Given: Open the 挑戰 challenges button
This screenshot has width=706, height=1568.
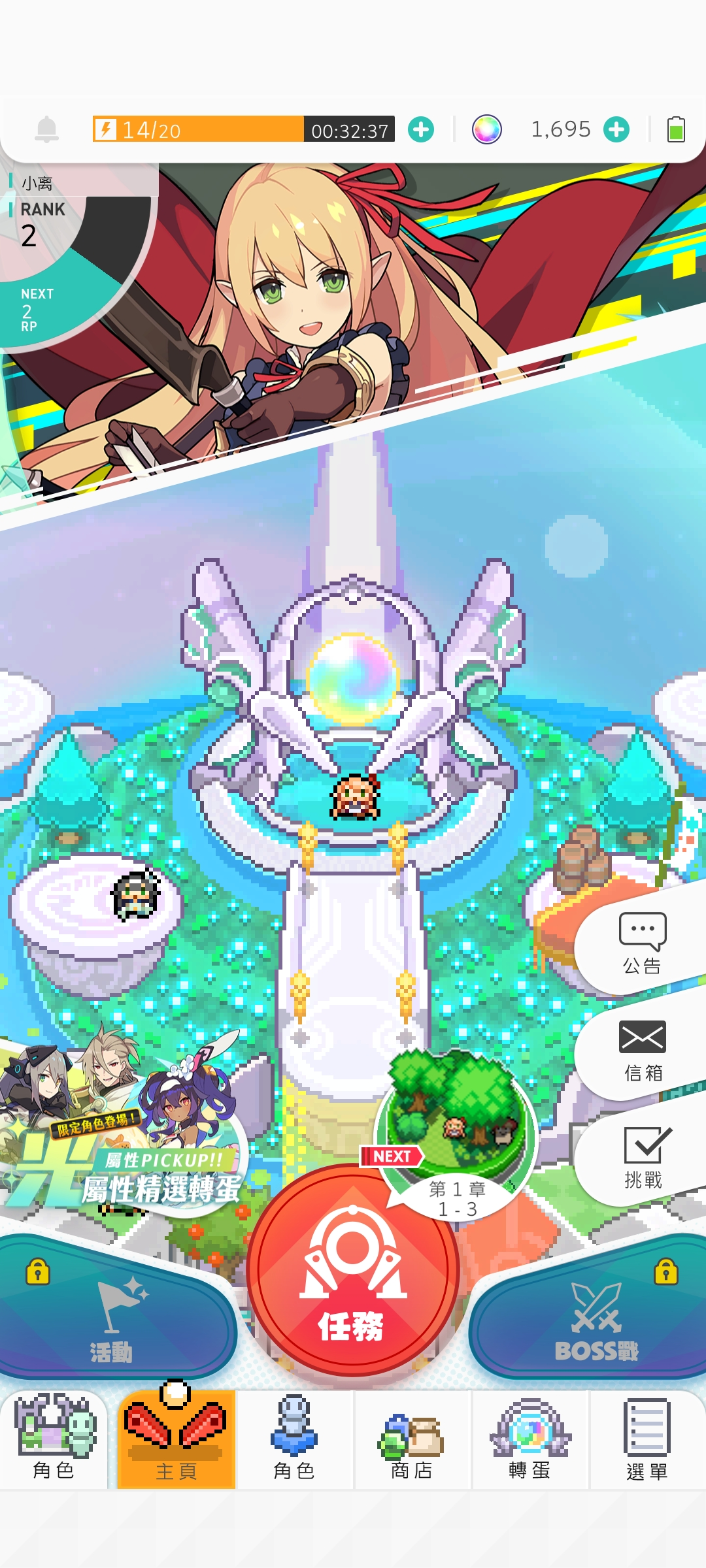Looking at the screenshot, I should (643, 1156).
